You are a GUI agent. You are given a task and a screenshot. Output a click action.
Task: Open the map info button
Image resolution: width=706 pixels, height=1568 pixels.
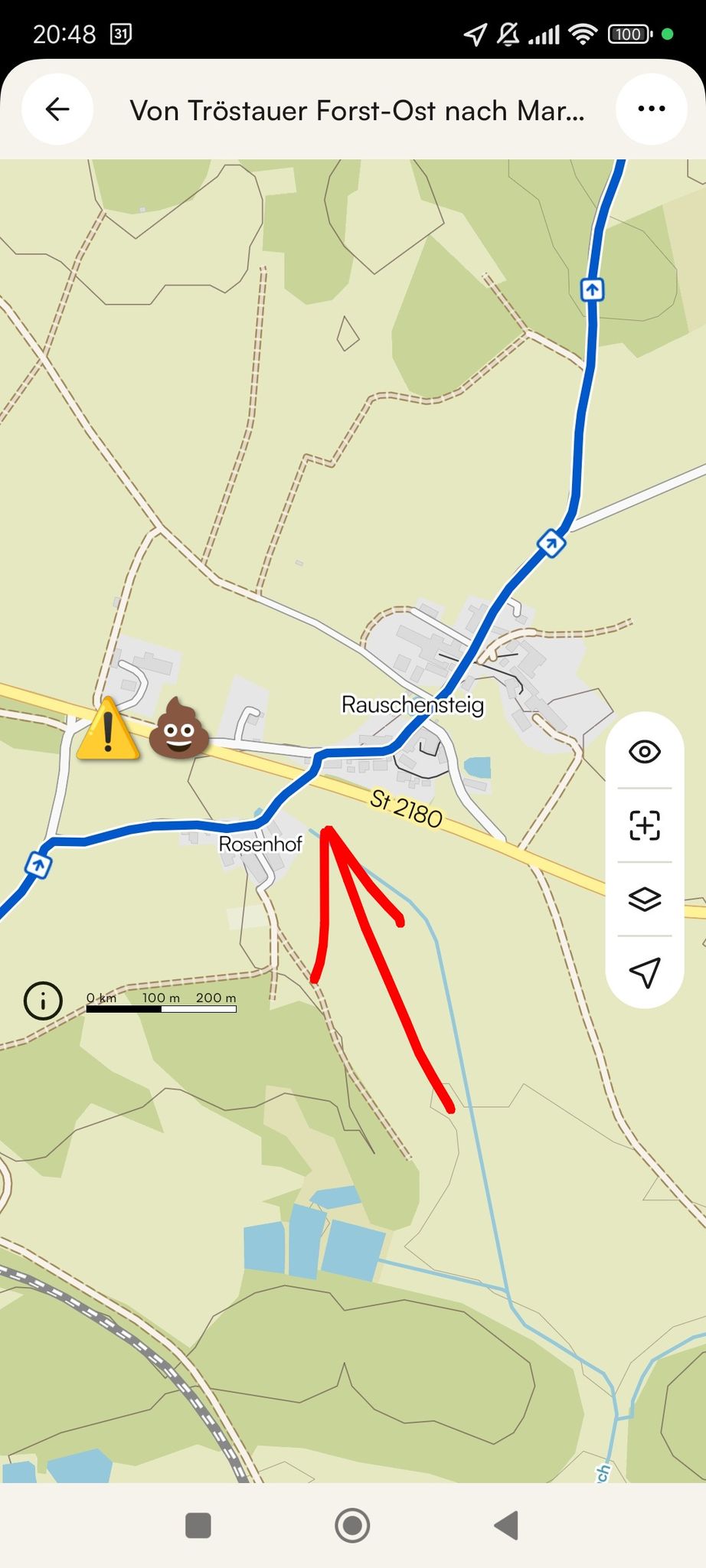point(43,1001)
